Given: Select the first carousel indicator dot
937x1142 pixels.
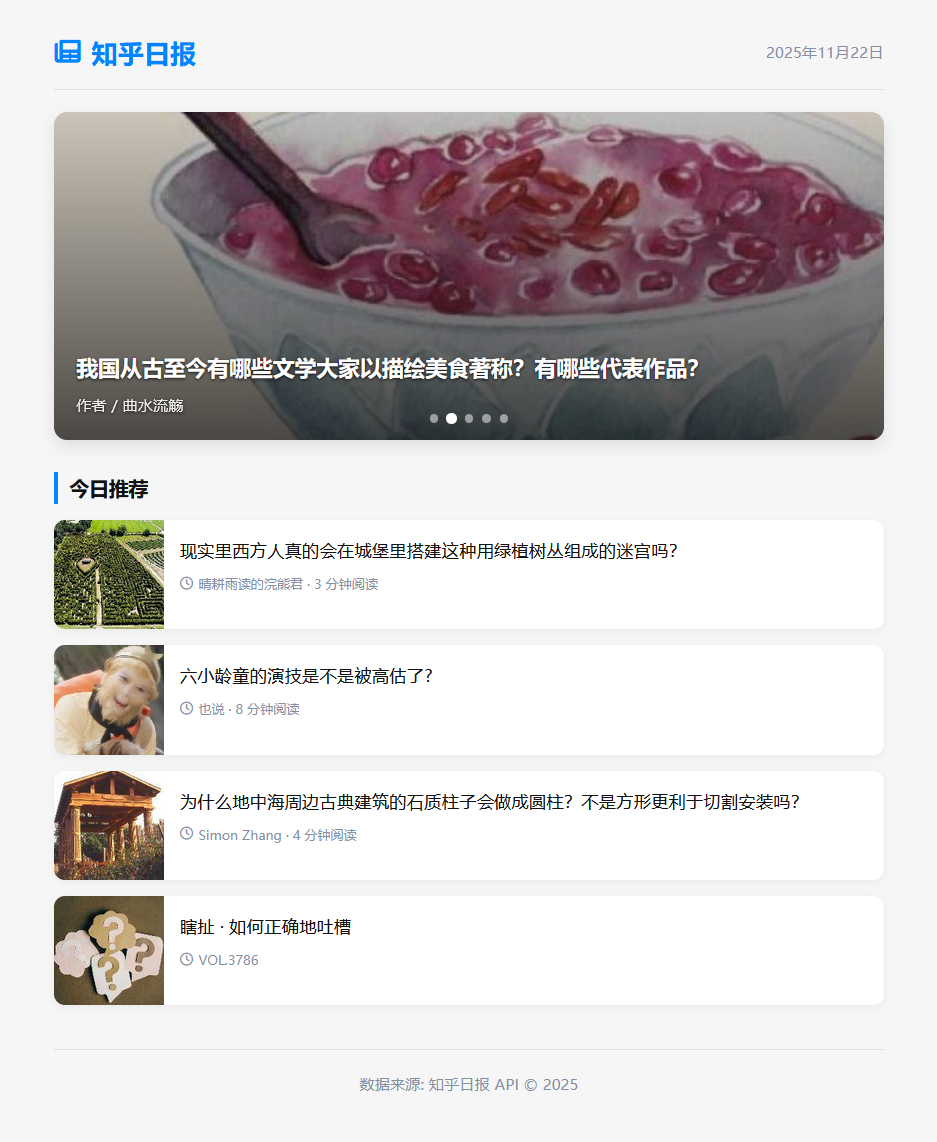Looking at the screenshot, I should coord(434,418).
